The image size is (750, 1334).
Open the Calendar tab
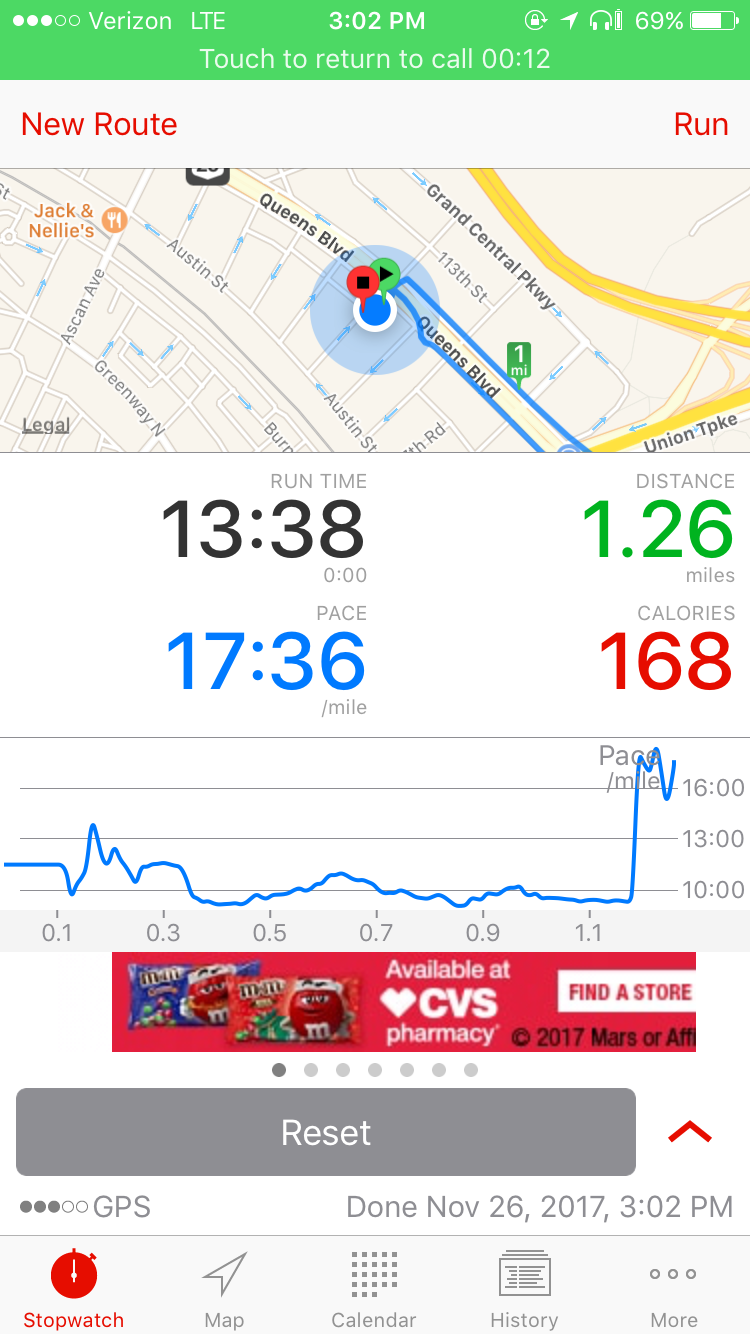point(374,1290)
